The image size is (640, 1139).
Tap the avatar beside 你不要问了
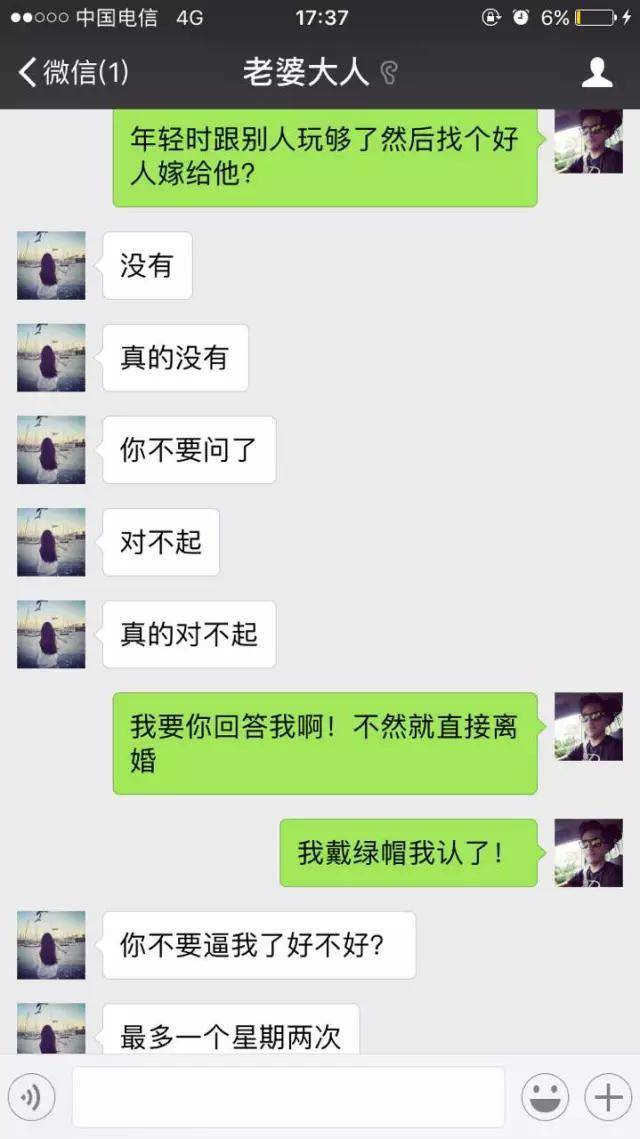pos(51,450)
